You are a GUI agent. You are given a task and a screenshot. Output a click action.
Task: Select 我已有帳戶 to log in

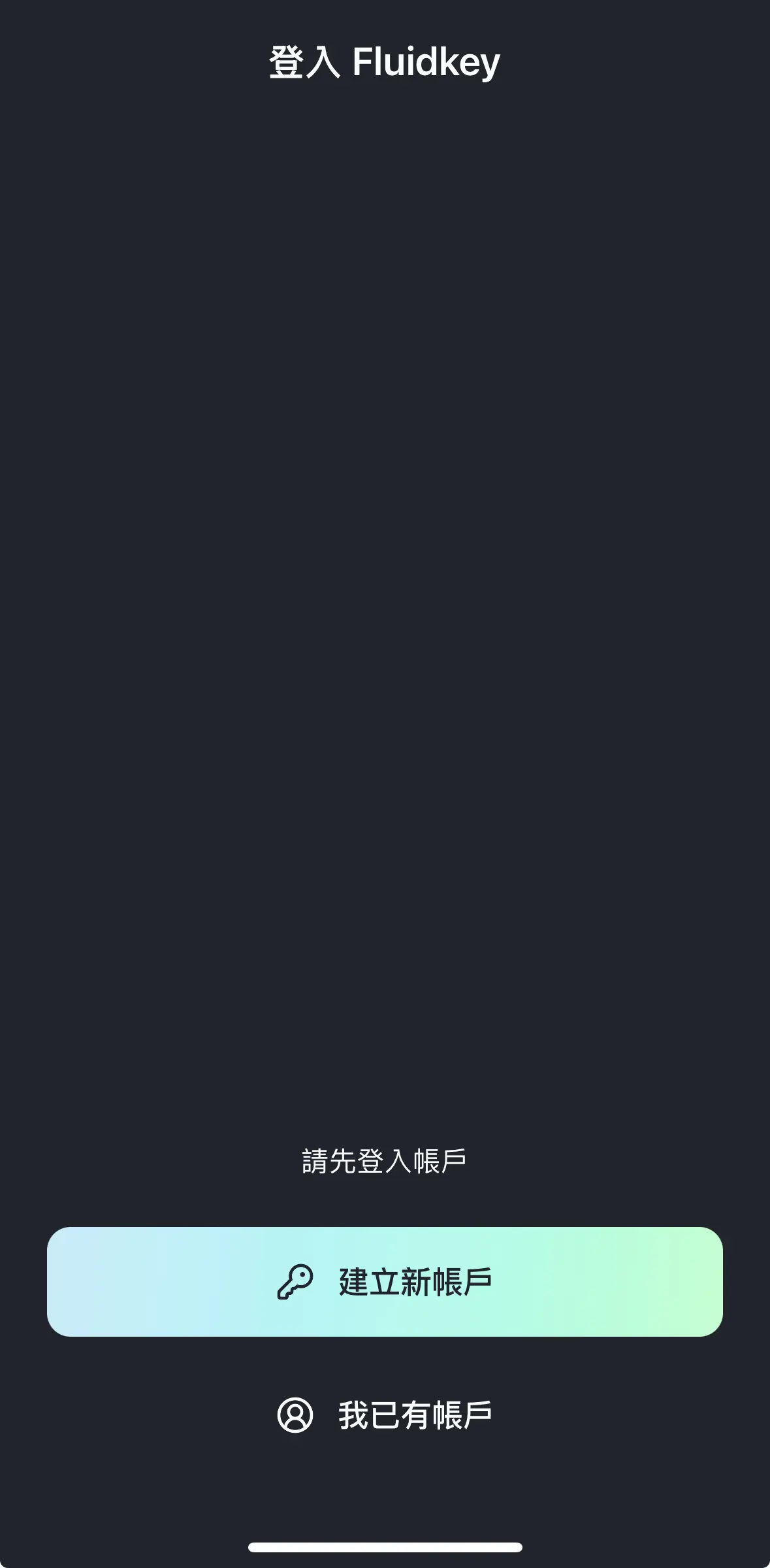pos(385,1415)
